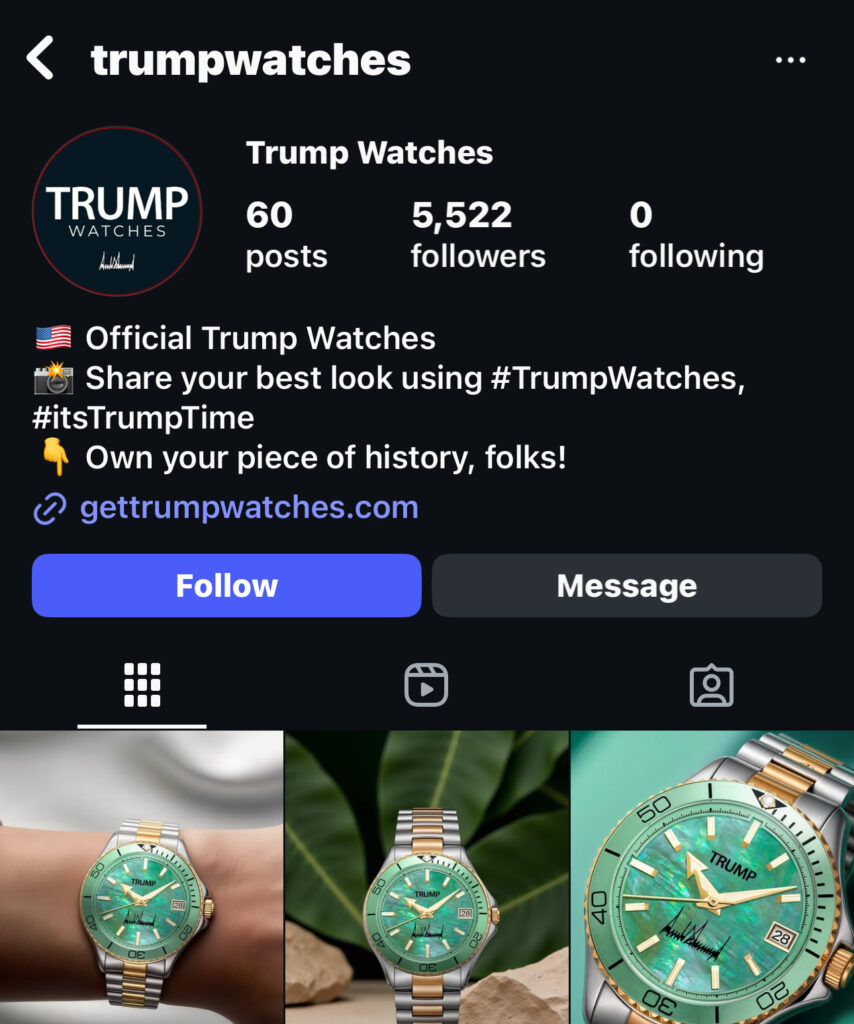Select the posts grid tab

click(x=142, y=686)
